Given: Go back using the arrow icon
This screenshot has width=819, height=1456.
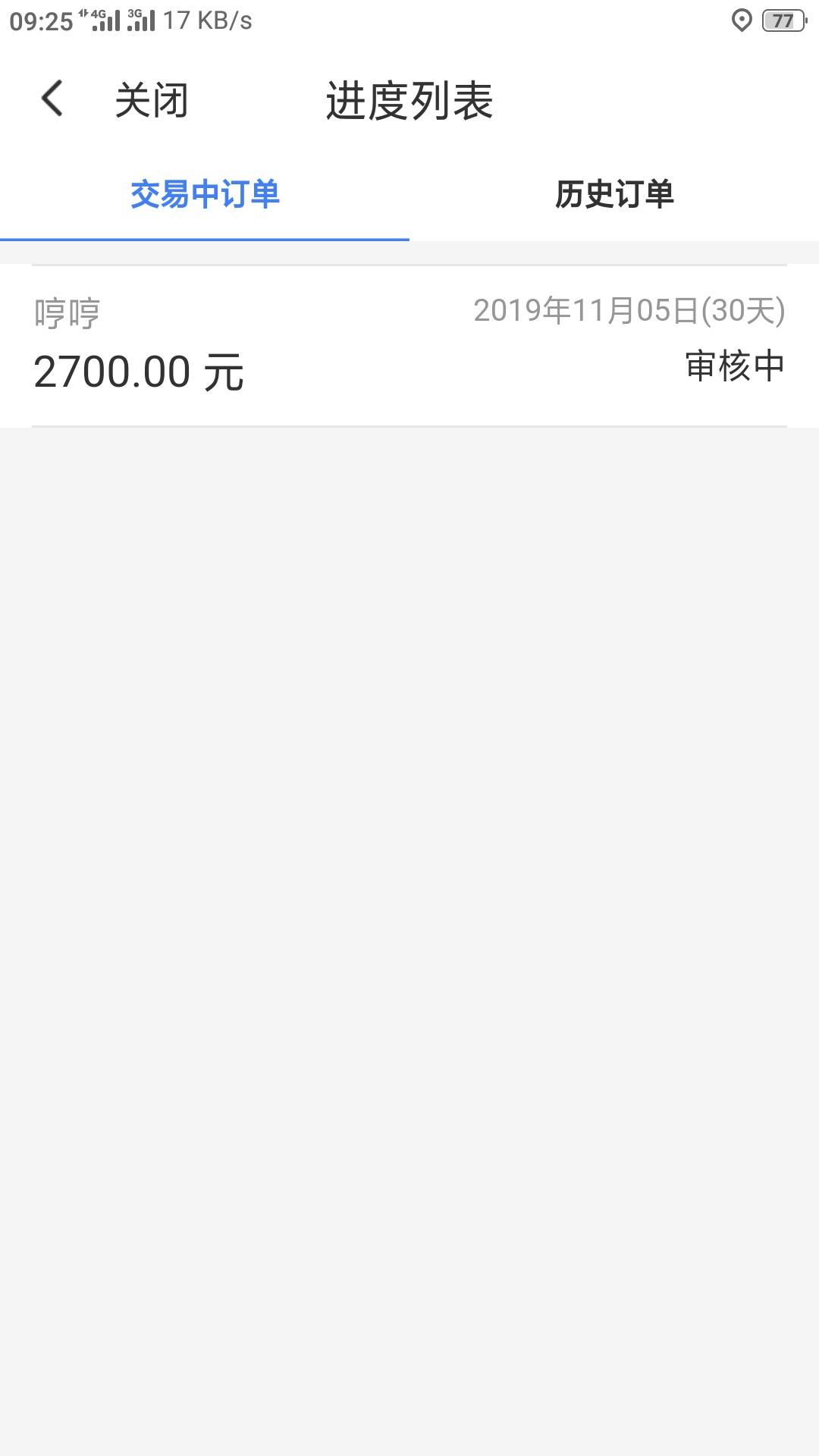Looking at the screenshot, I should (x=52, y=99).
